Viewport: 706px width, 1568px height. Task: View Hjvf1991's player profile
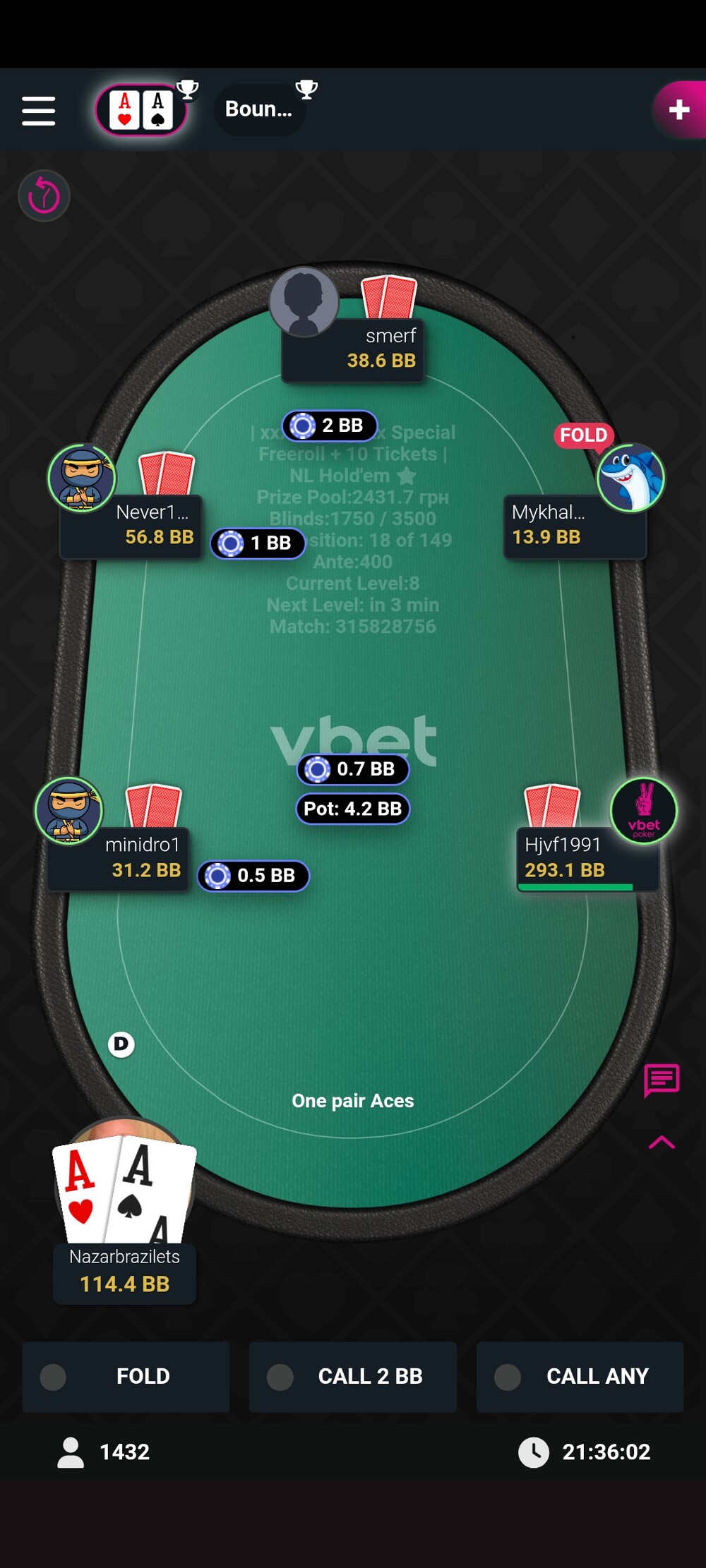click(643, 811)
